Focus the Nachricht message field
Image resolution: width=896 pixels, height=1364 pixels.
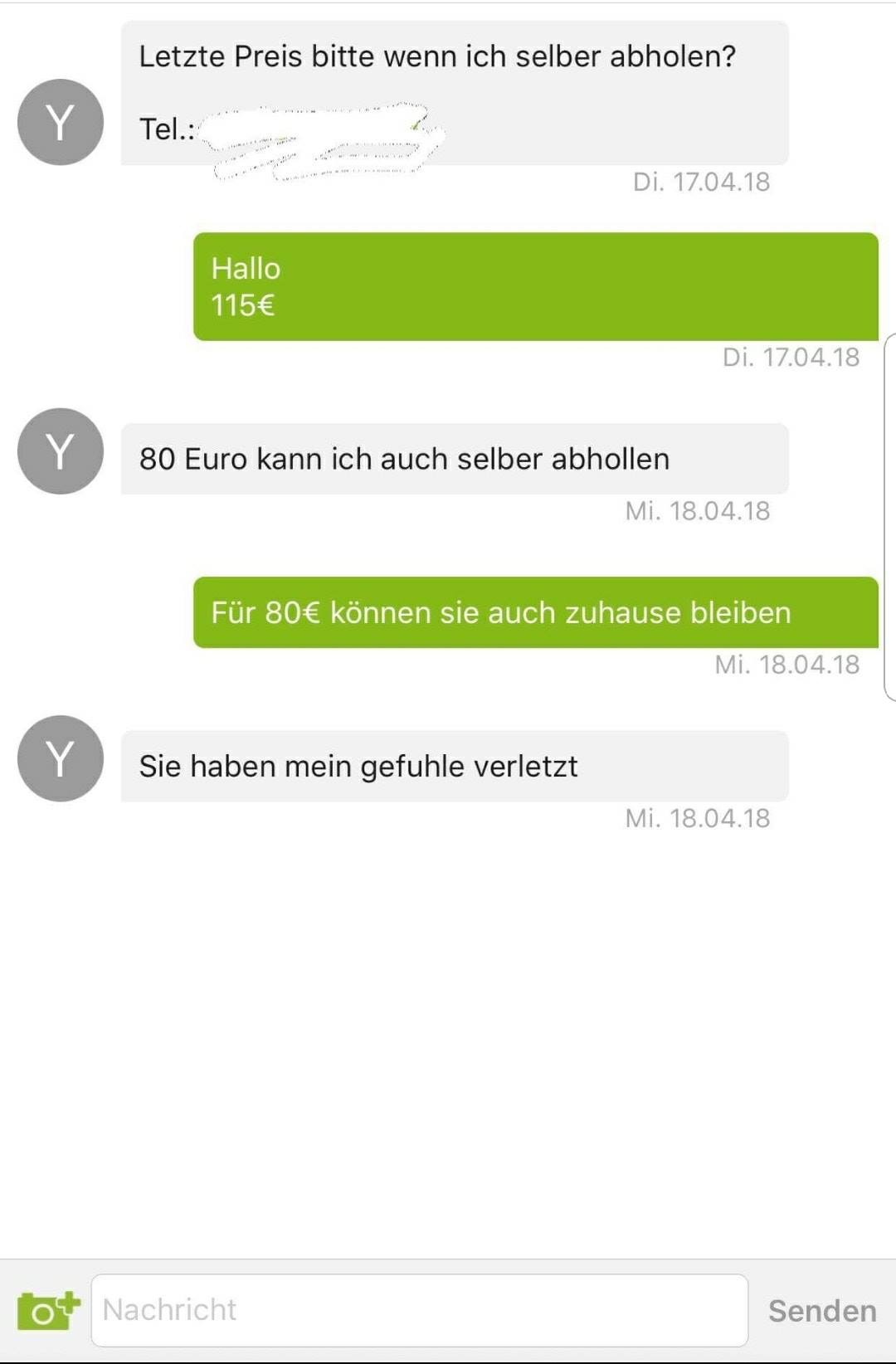pos(419,1310)
